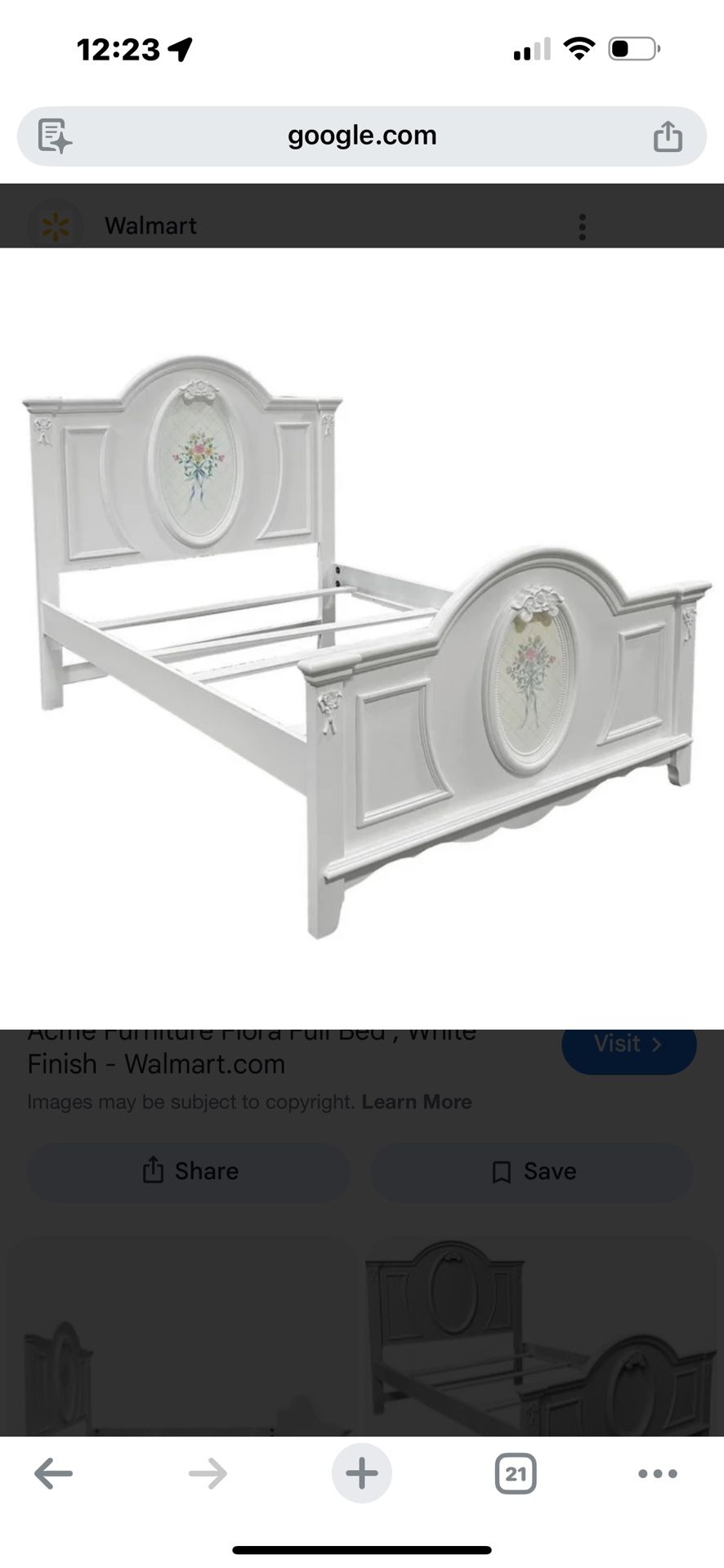The width and height of the screenshot is (724, 1568).
Task: Tap the Visit button for Walmart
Action: 629,1045
